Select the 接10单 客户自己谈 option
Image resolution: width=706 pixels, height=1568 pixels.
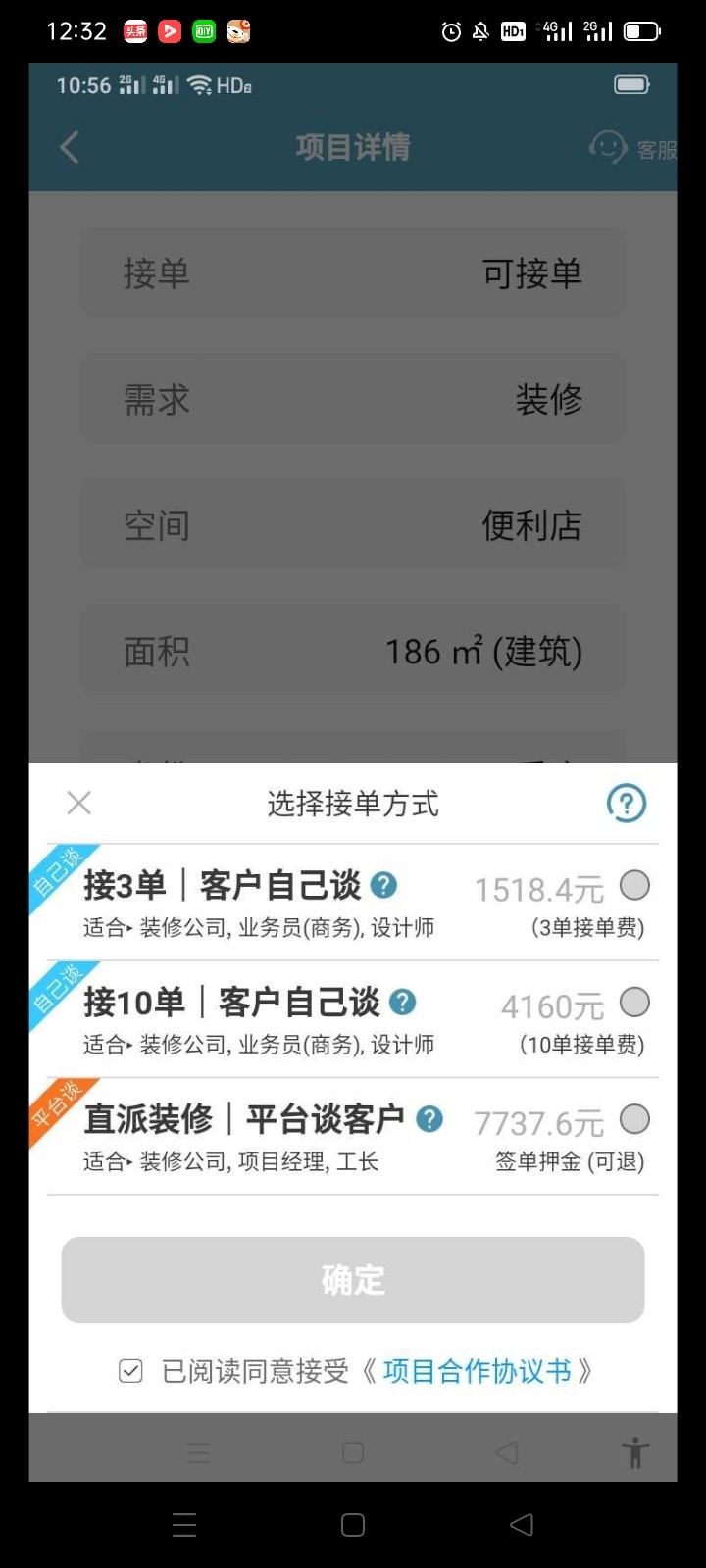pos(634,1003)
